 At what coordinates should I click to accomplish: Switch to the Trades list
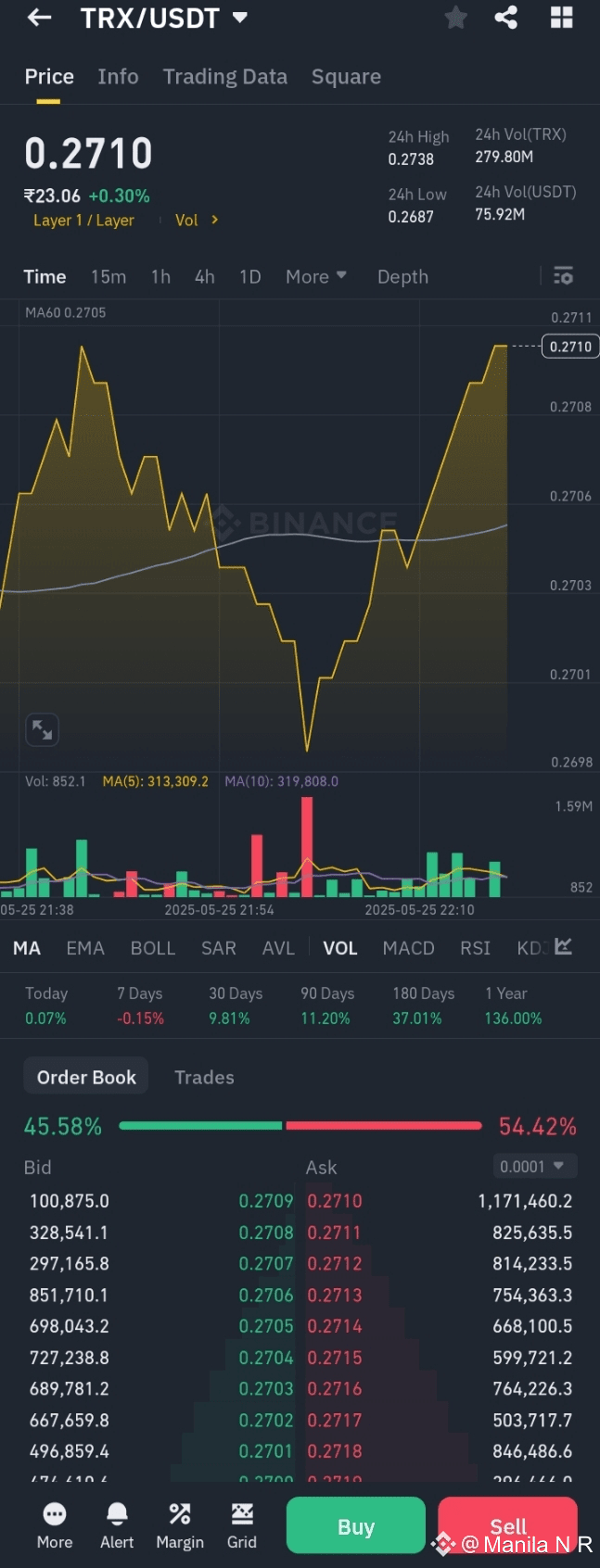click(204, 1078)
